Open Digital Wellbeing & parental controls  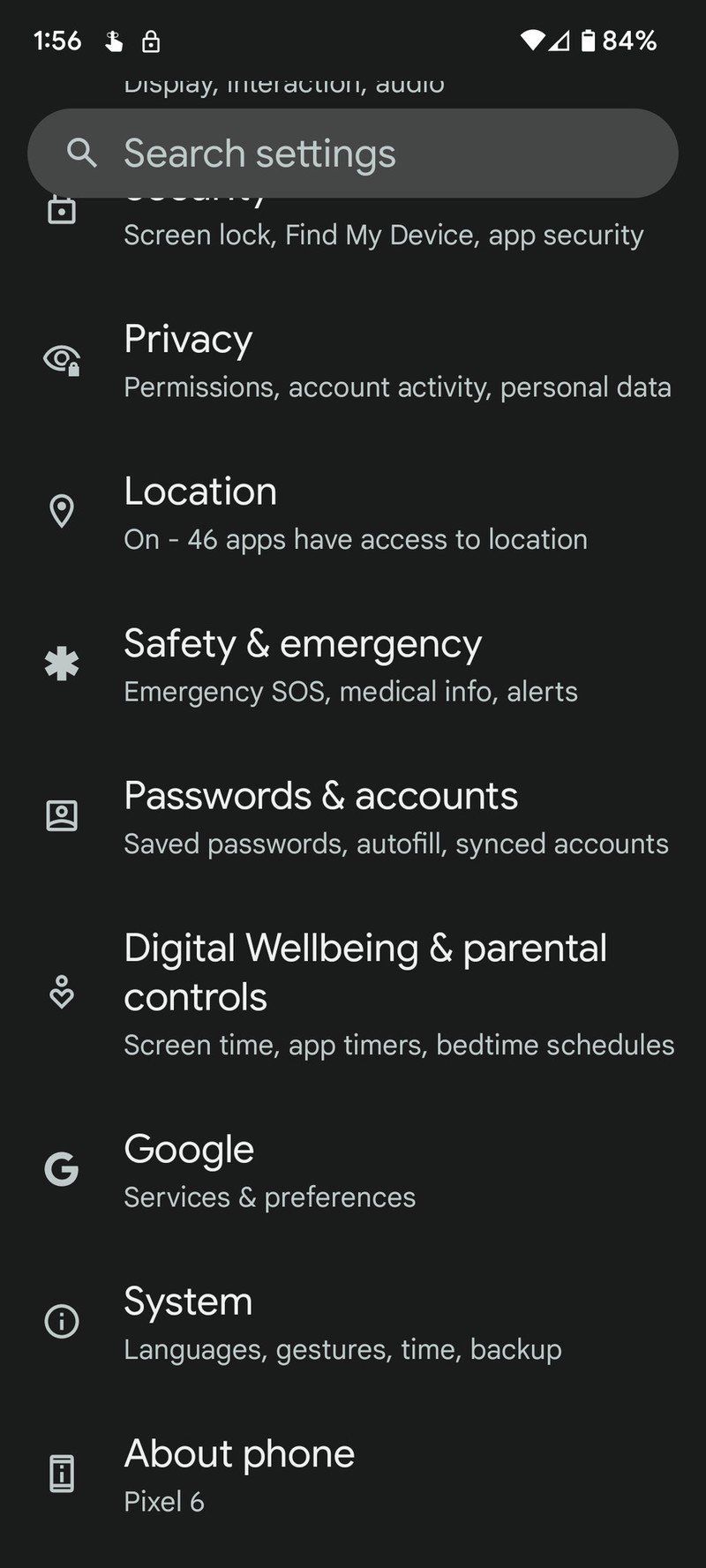tap(353, 994)
